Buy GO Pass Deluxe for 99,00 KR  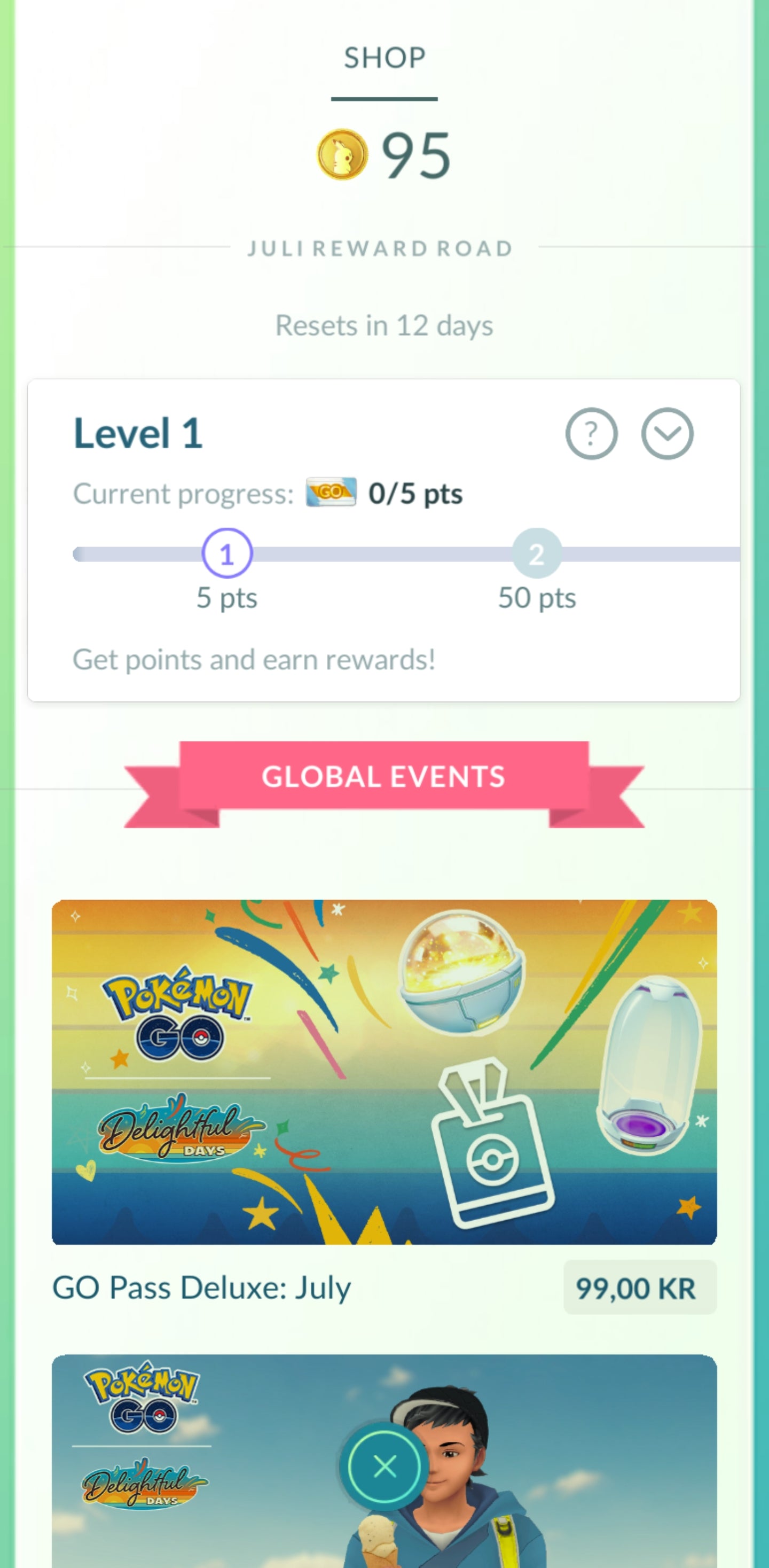click(639, 1288)
